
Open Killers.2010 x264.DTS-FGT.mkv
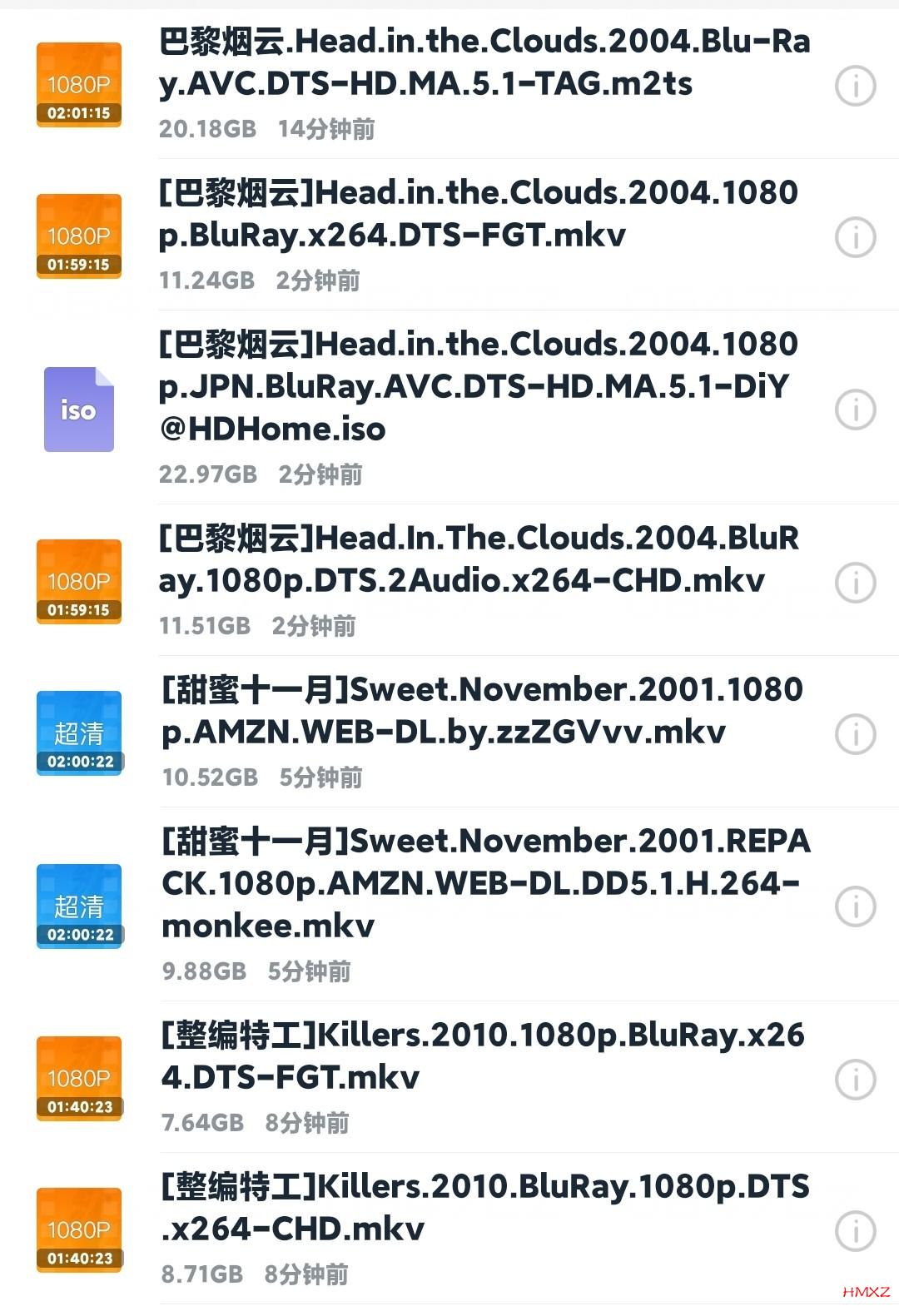(483, 1056)
